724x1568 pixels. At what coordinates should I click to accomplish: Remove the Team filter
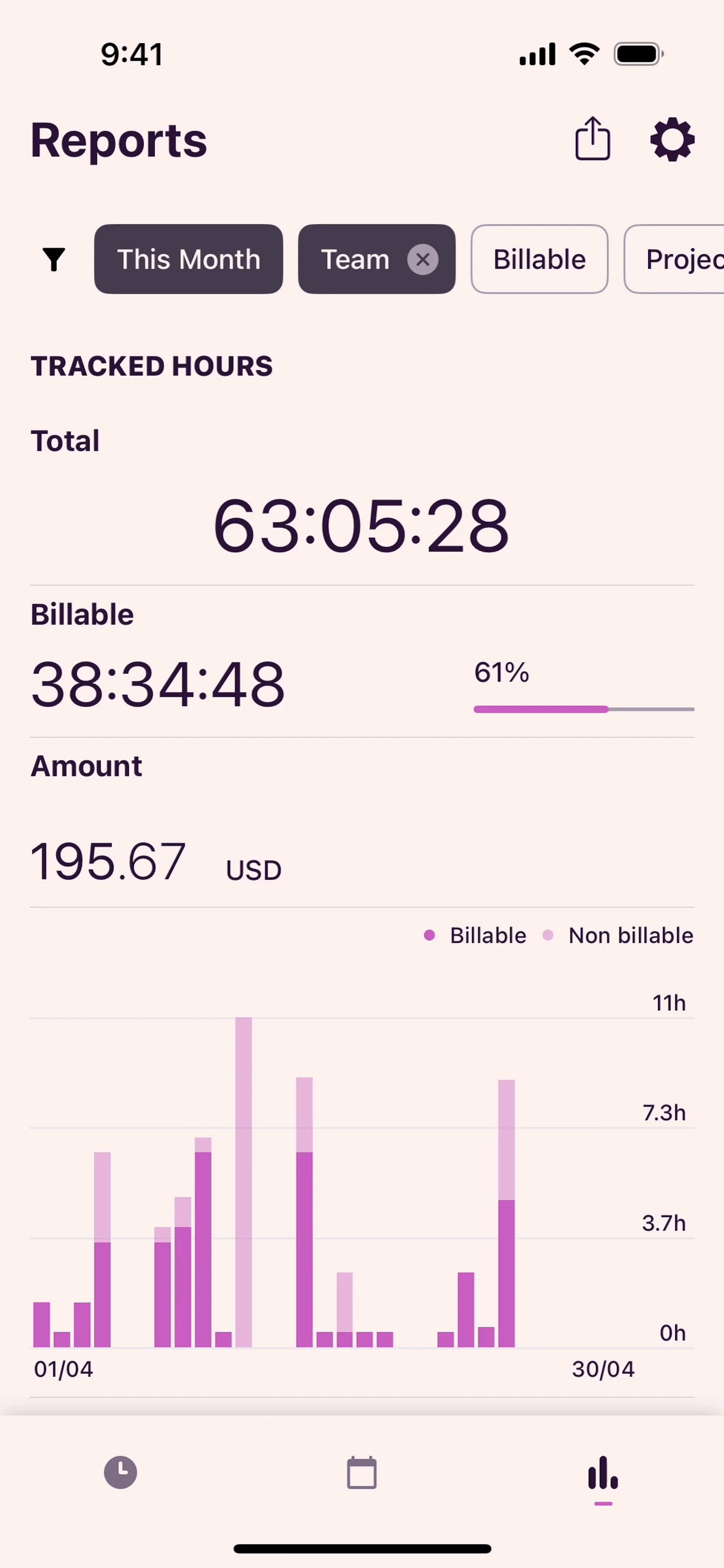coord(423,260)
